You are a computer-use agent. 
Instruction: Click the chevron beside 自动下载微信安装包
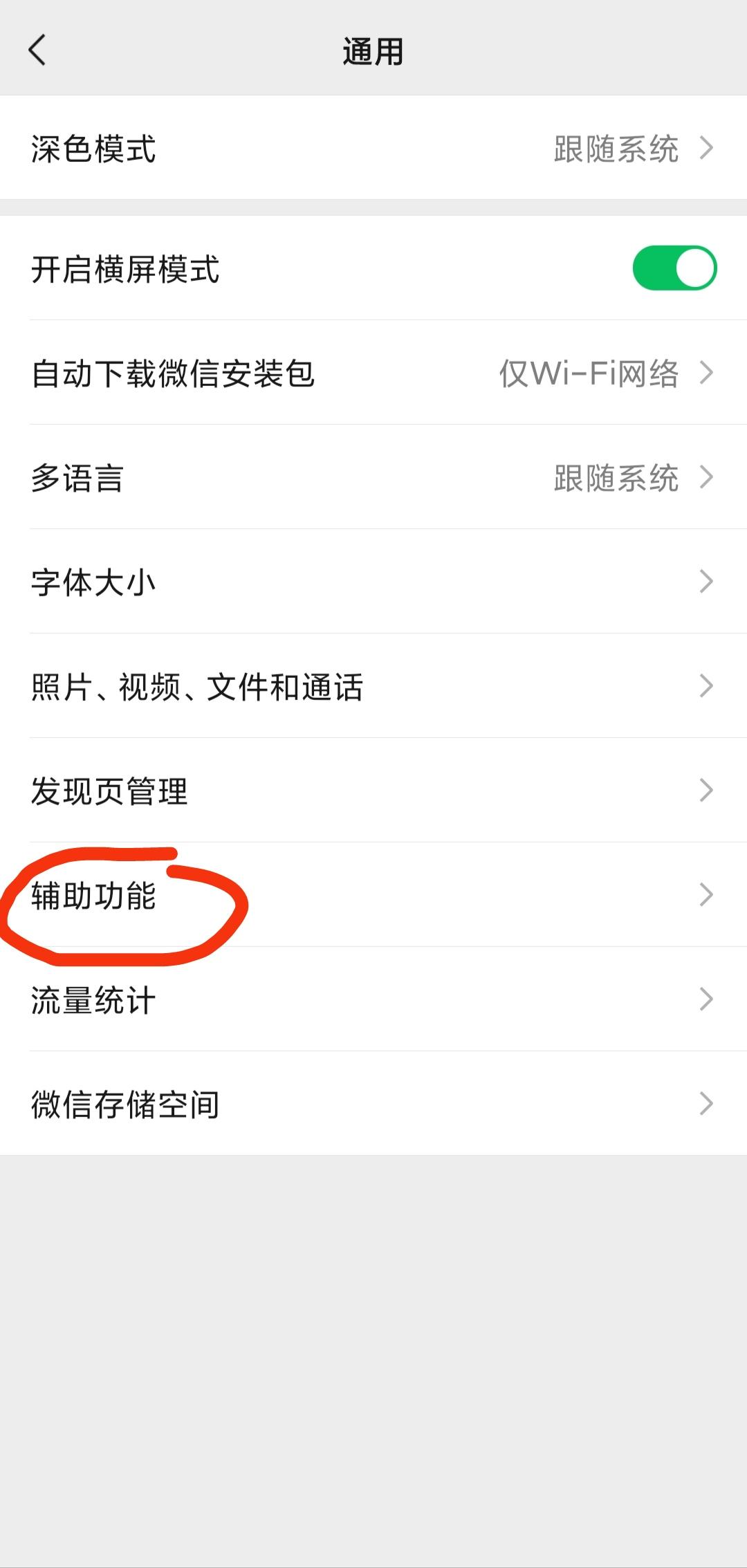705,373
